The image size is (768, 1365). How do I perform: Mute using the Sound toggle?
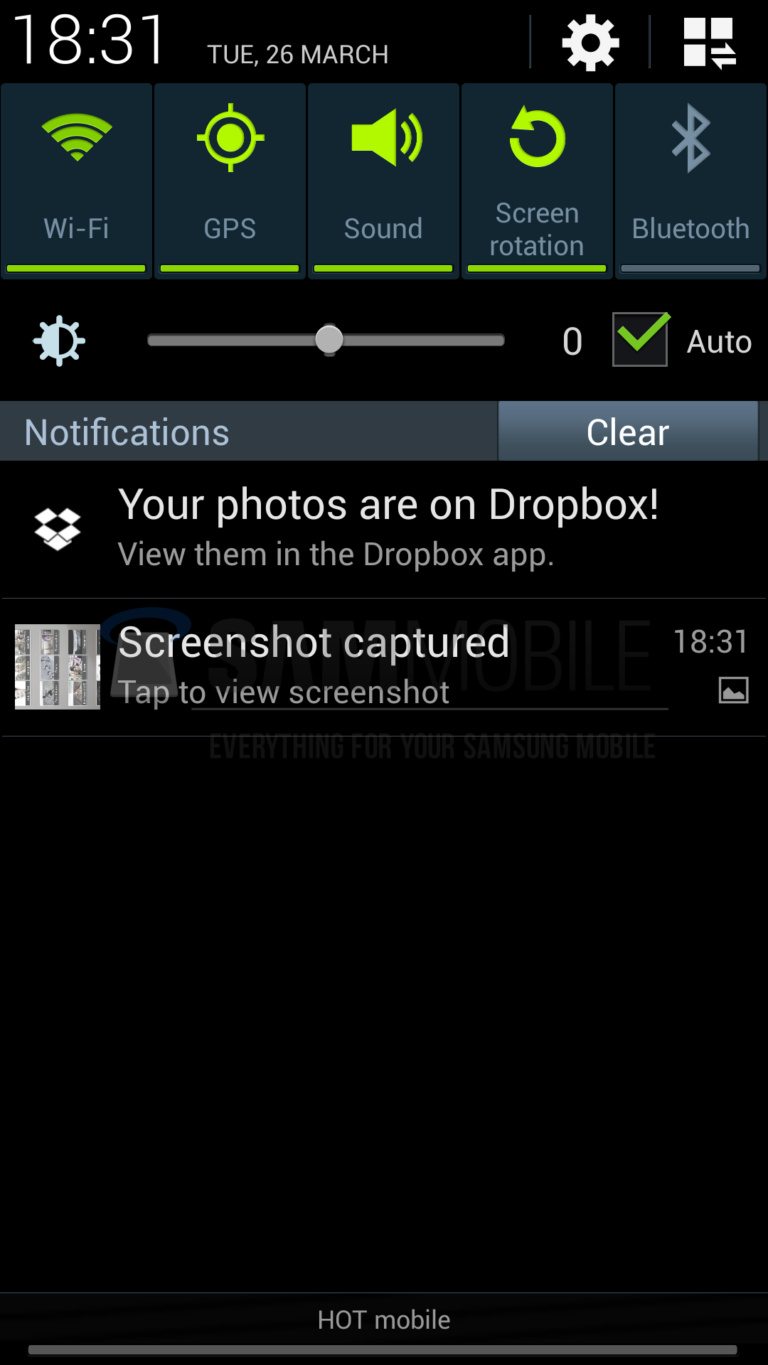[384, 180]
